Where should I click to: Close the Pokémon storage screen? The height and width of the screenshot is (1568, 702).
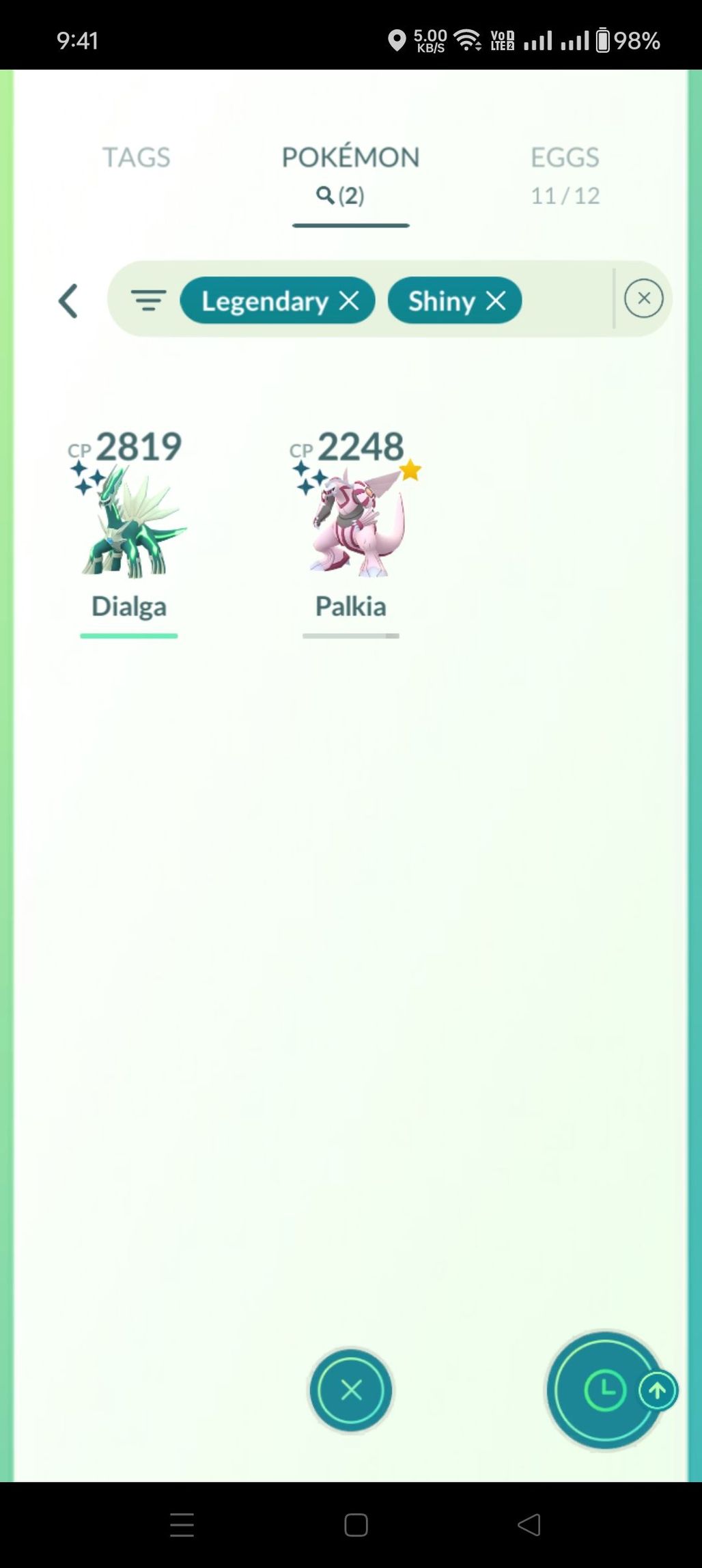point(351,1390)
